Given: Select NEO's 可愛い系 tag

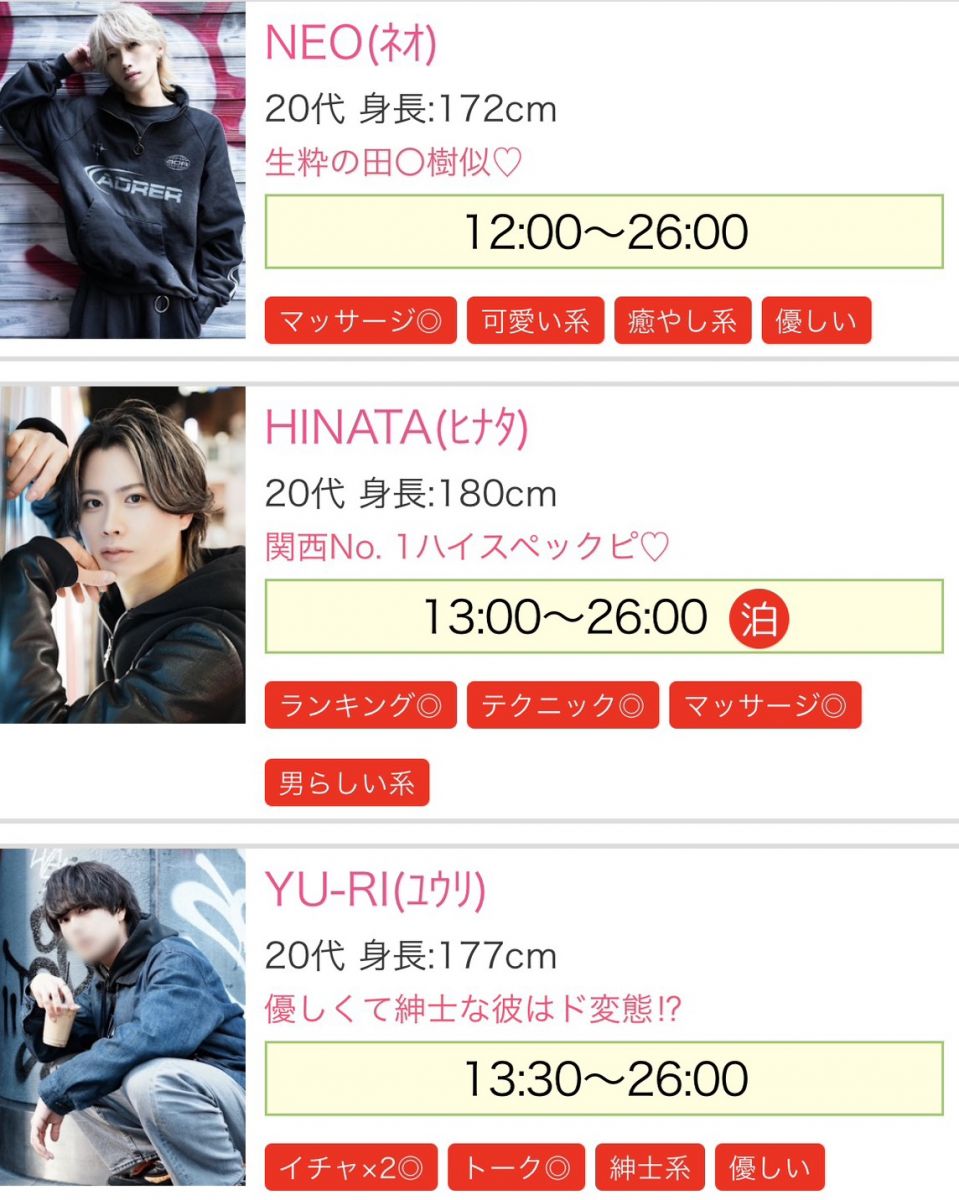Looking at the screenshot, I should coord(535,321).
